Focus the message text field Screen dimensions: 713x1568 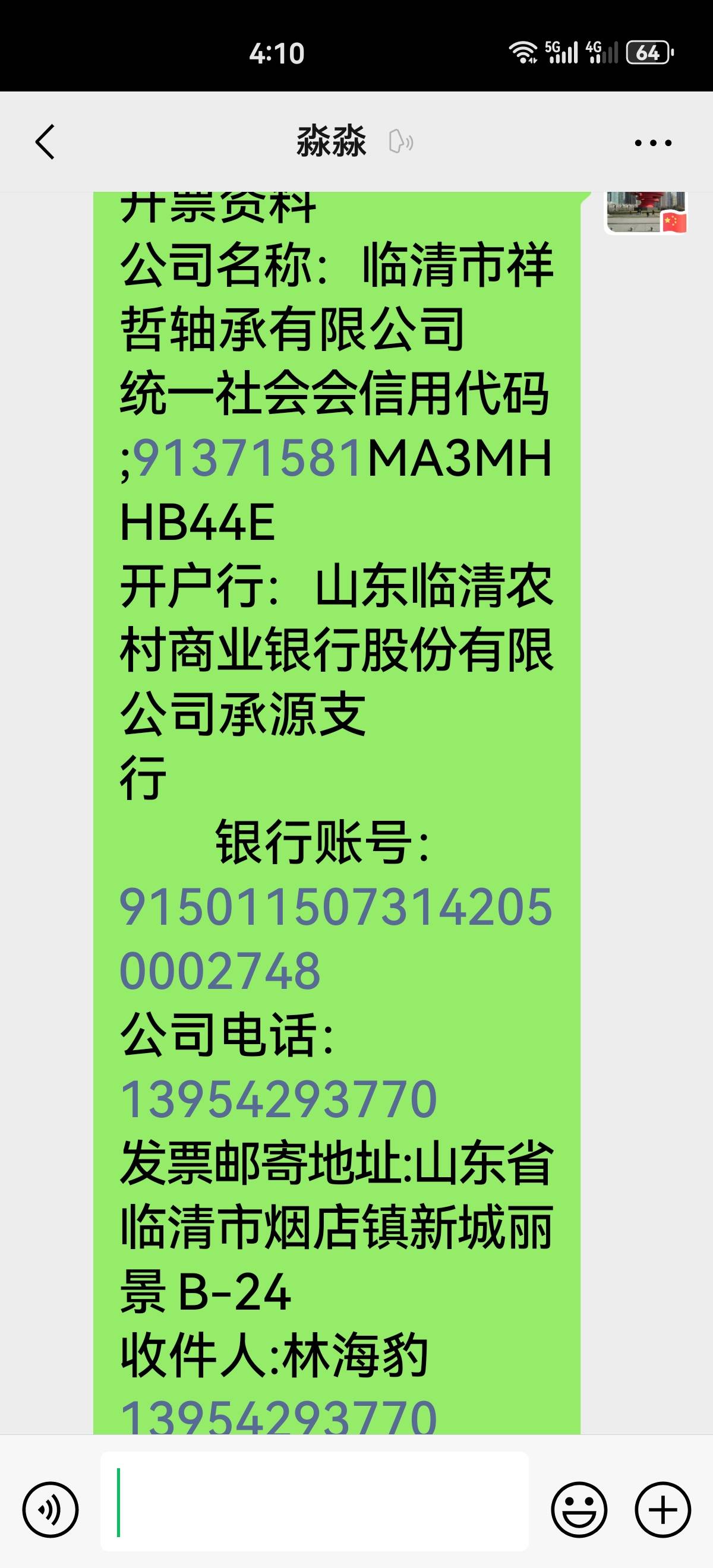coord(314,1501)
